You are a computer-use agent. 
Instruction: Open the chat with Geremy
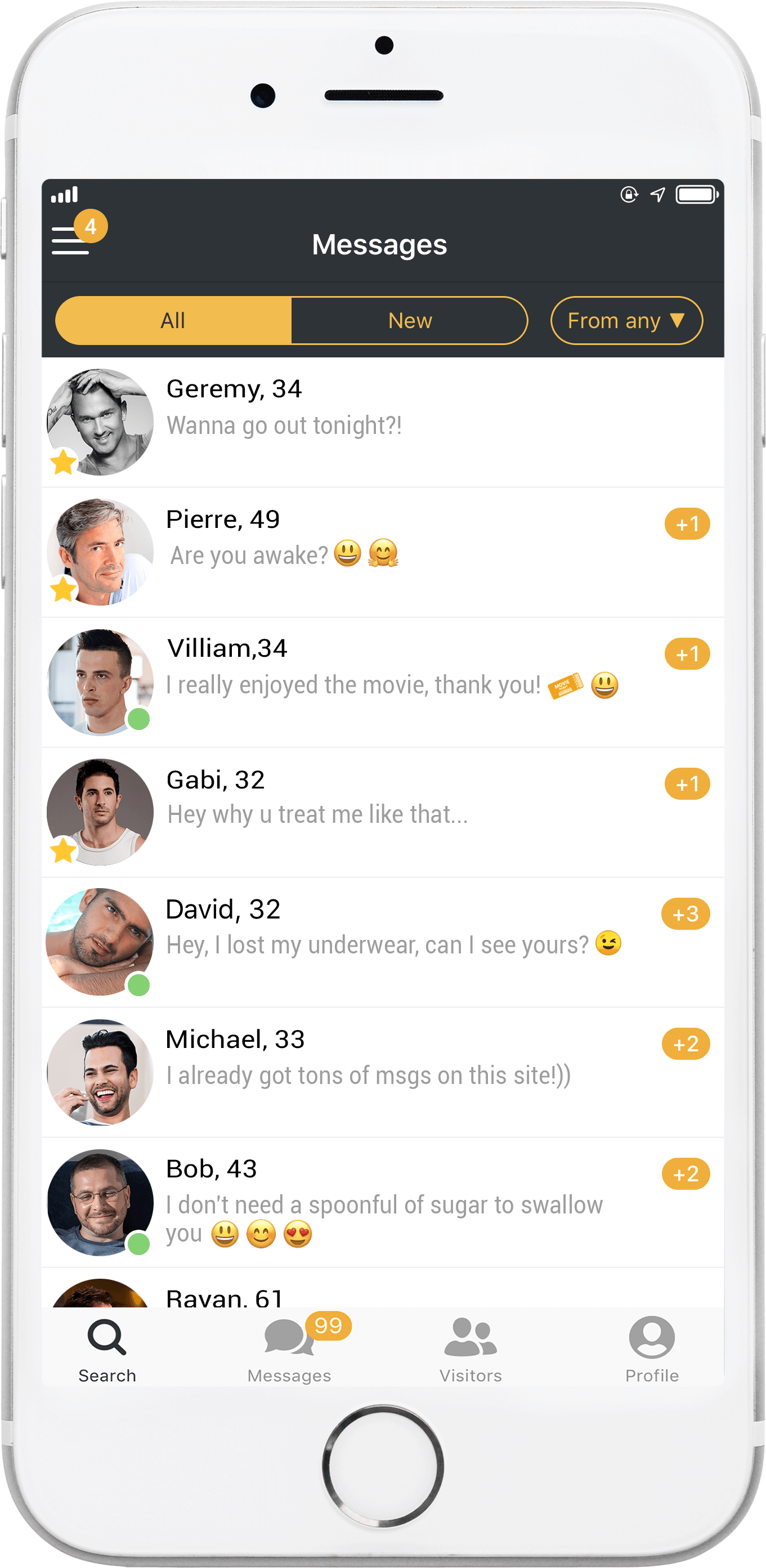[382, 422]
